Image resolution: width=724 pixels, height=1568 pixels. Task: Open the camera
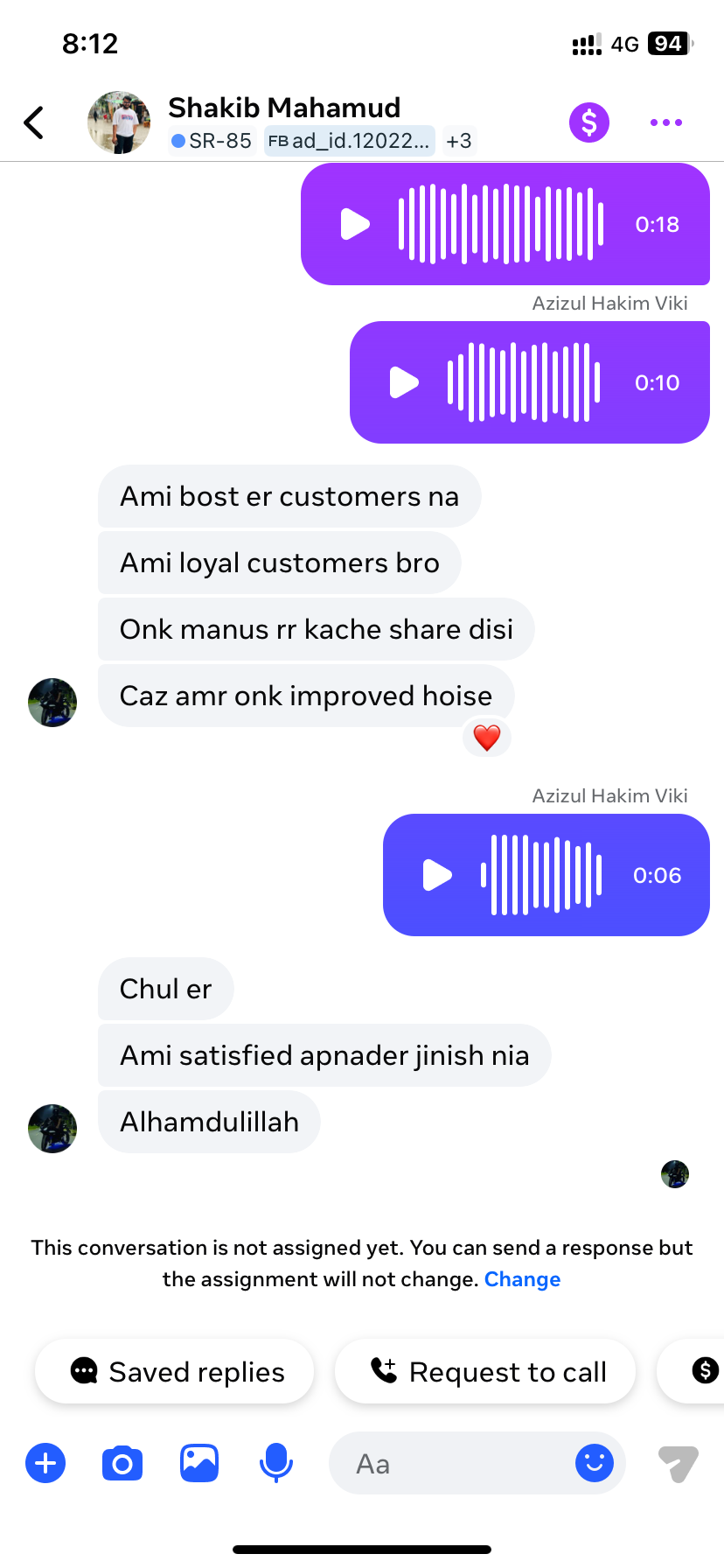point(122,1463)
